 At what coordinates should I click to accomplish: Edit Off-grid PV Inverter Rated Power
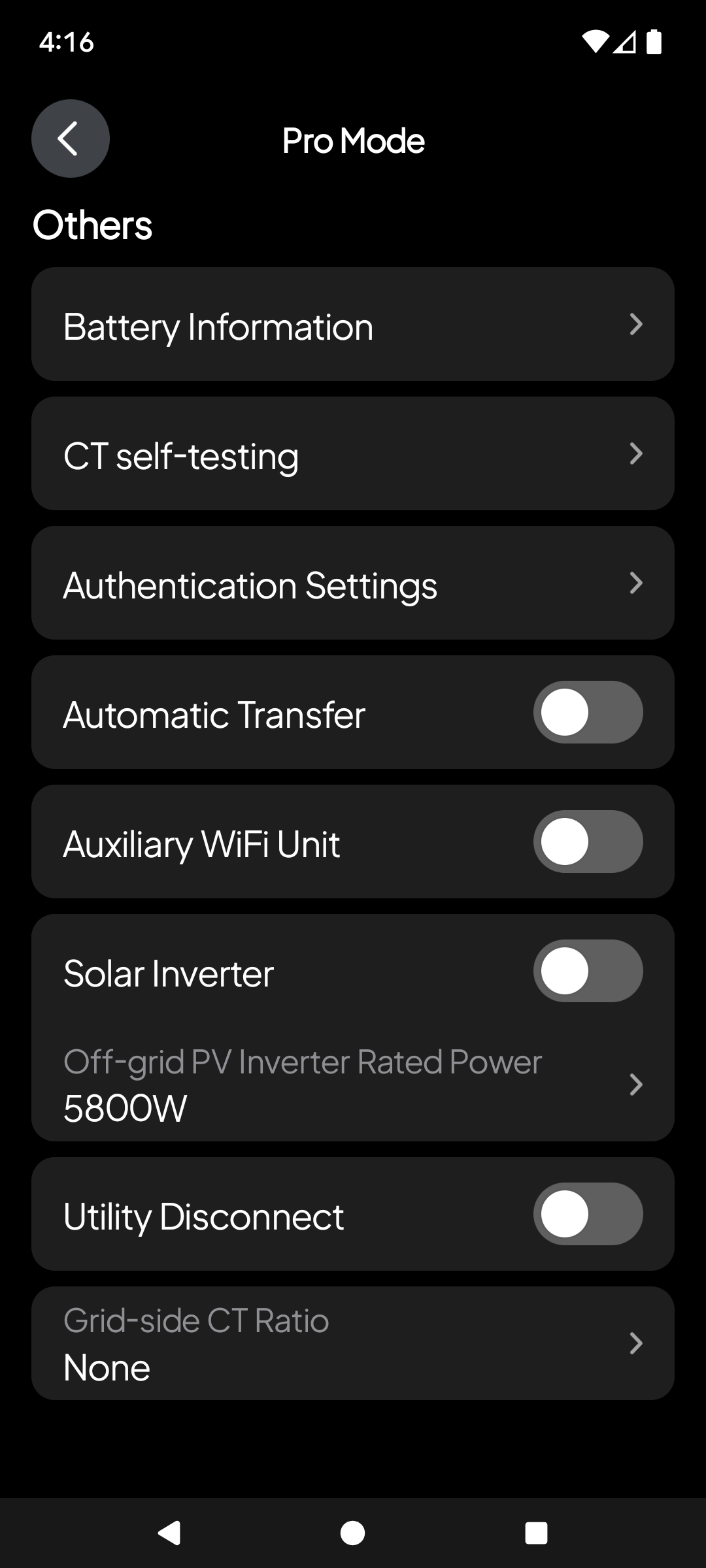tap(353, 1085)
